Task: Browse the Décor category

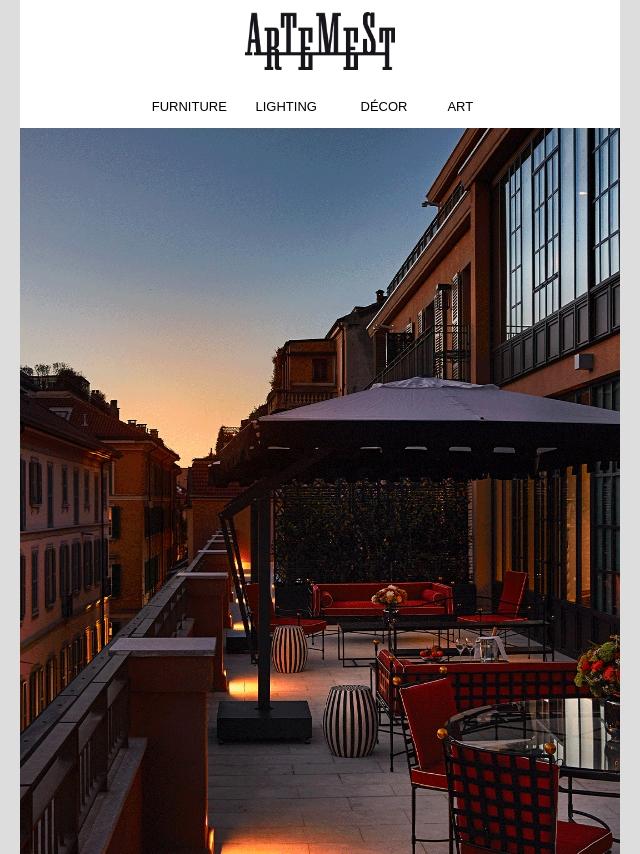Action: [383, 107]
